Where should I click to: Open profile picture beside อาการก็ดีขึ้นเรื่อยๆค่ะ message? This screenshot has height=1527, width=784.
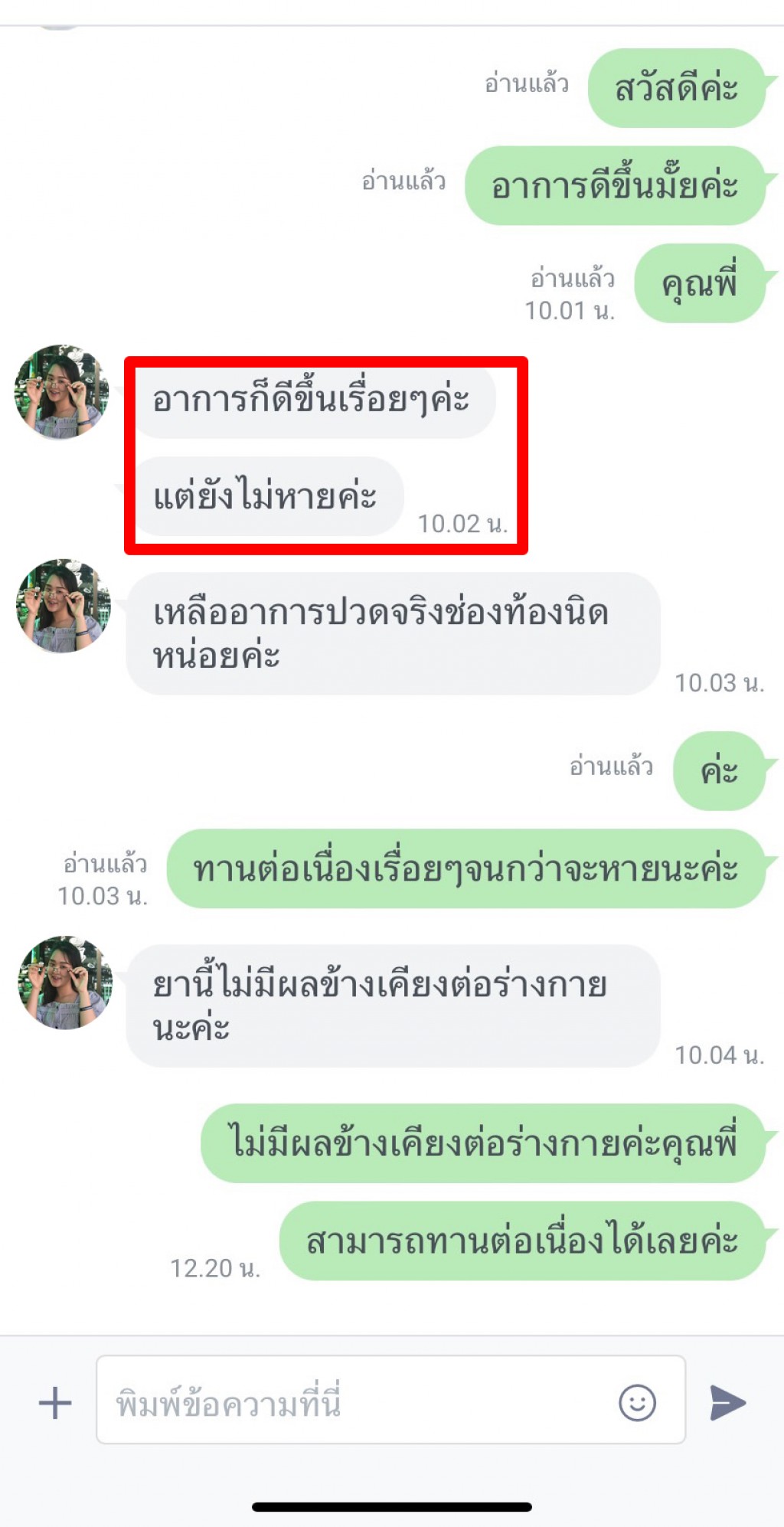coord(61,392)
